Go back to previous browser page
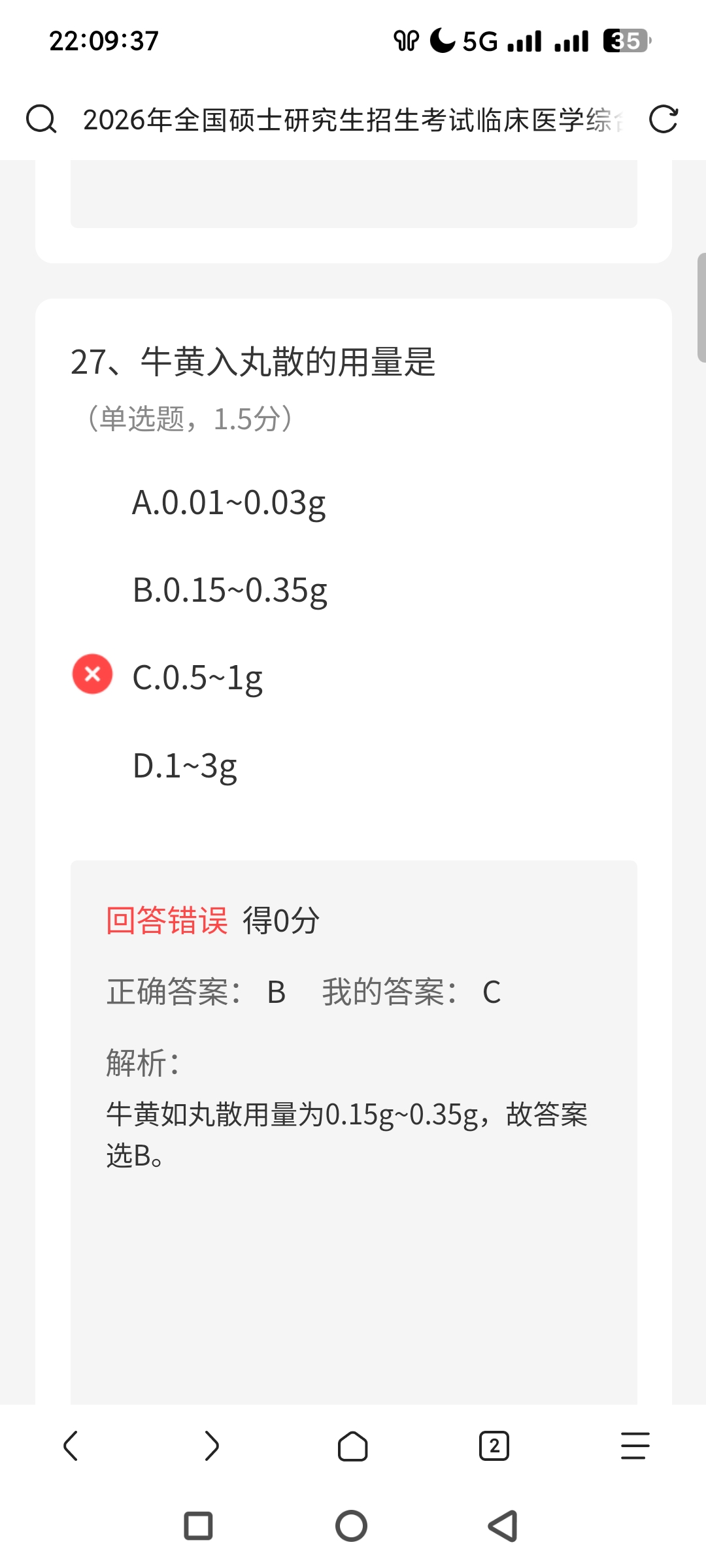 coord(71,1446)
